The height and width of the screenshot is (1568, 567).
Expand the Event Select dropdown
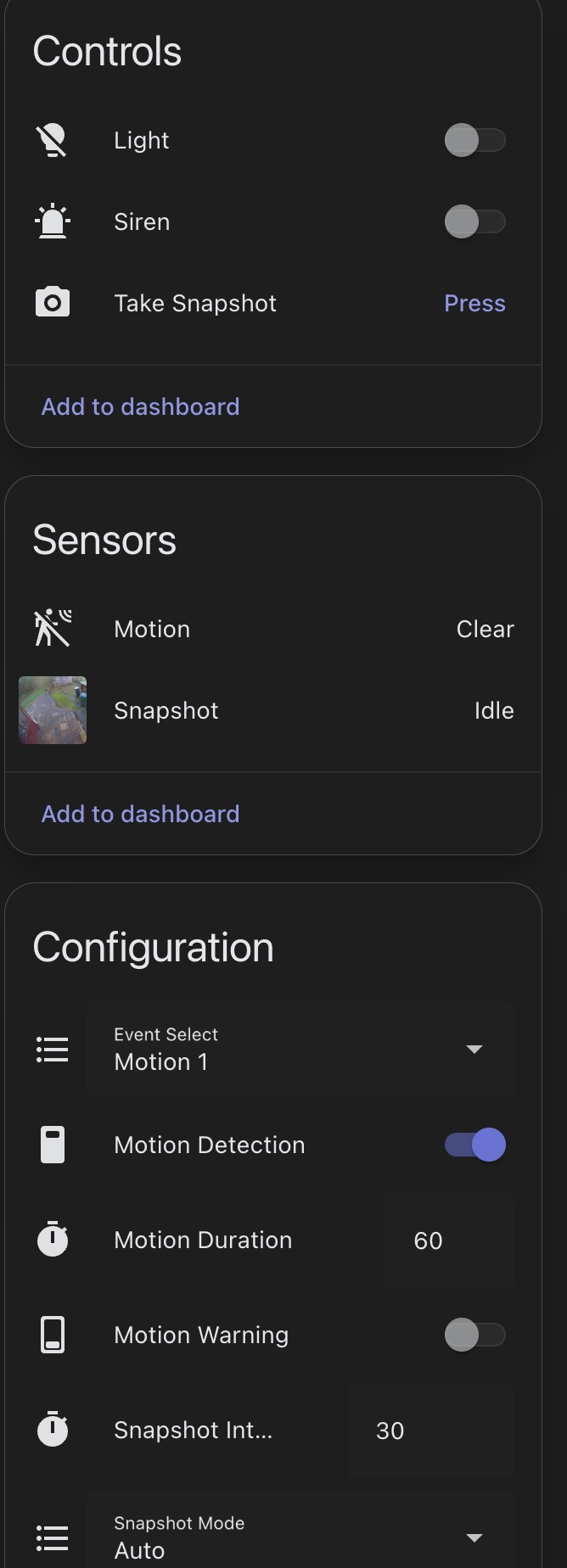tap(301, 1050)
